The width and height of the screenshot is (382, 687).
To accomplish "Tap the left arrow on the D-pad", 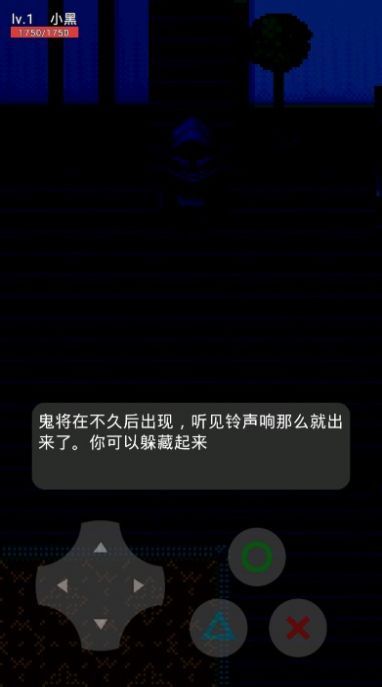I will 62,585.
